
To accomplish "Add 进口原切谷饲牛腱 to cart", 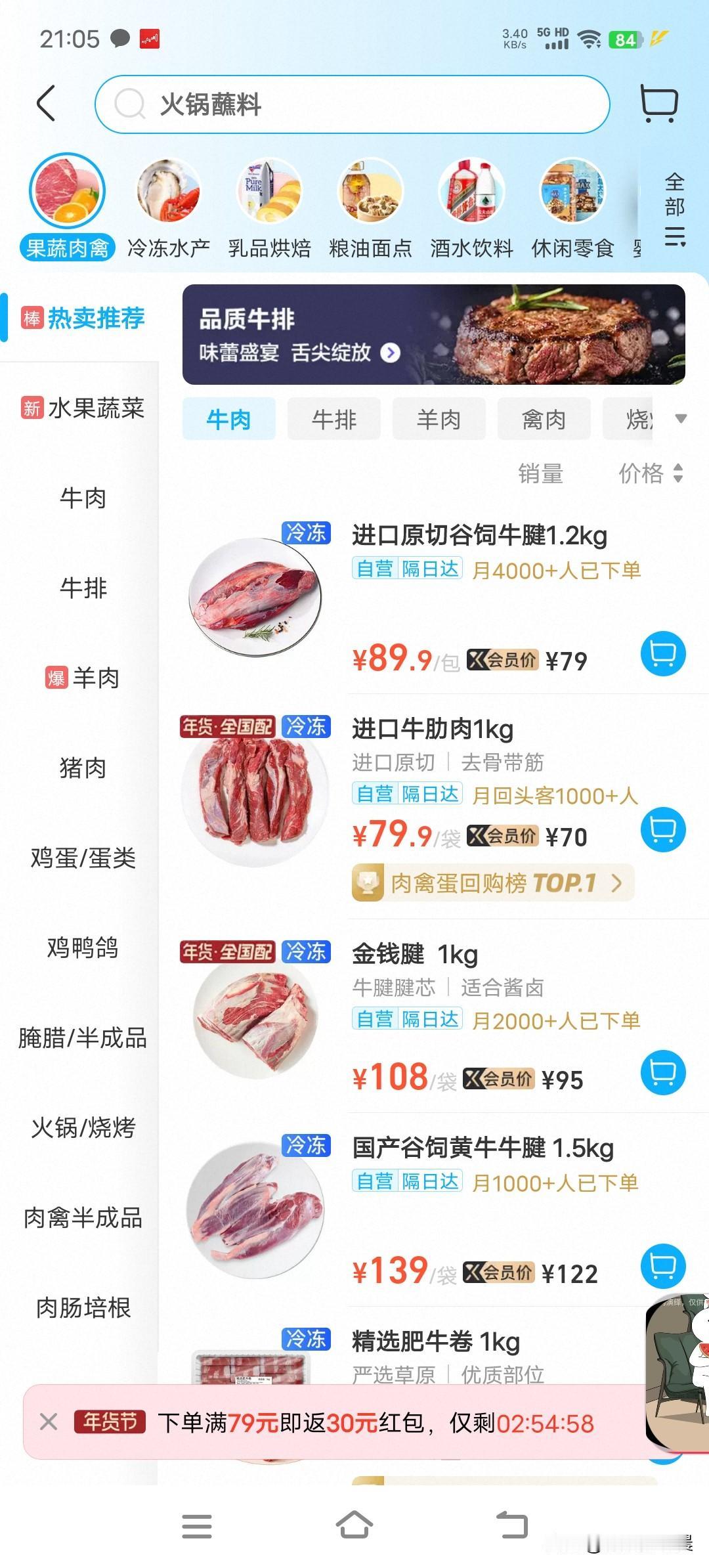I will click(664, 654).
